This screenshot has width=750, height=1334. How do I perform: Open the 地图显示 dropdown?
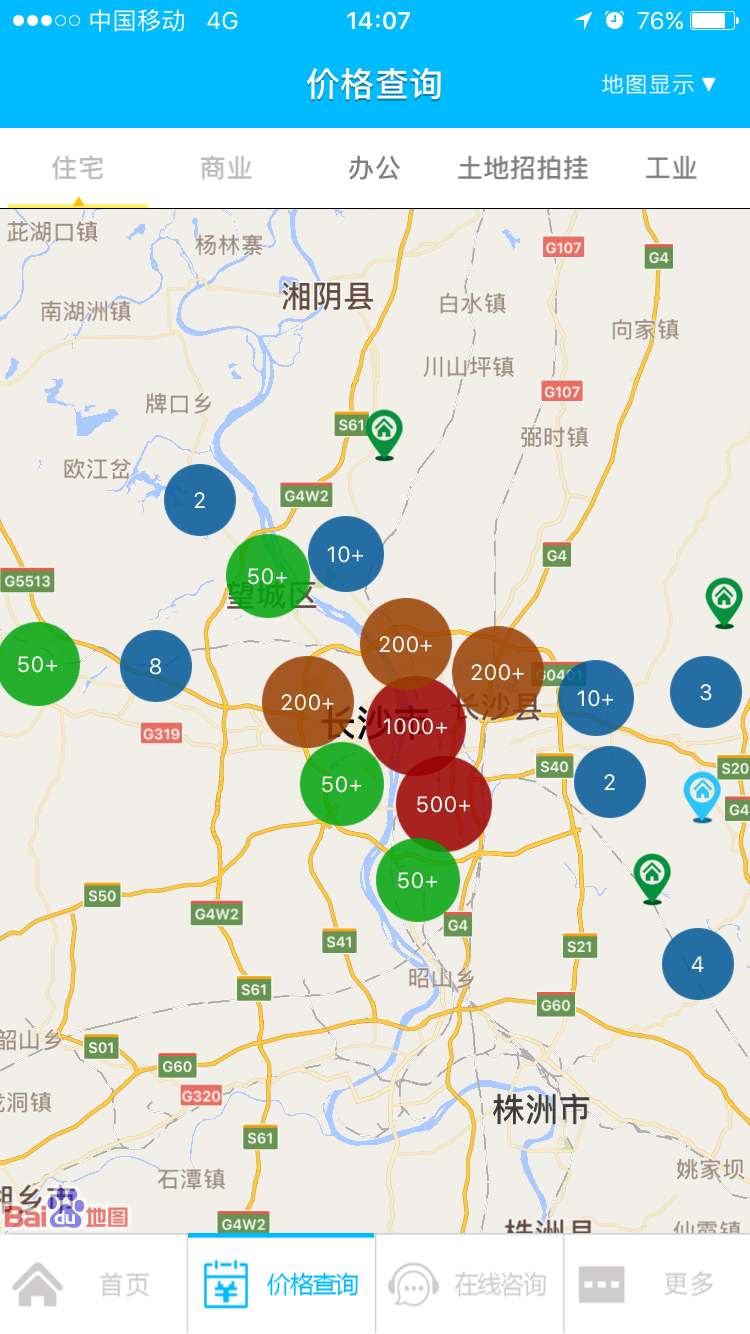[x=659, y=84]
